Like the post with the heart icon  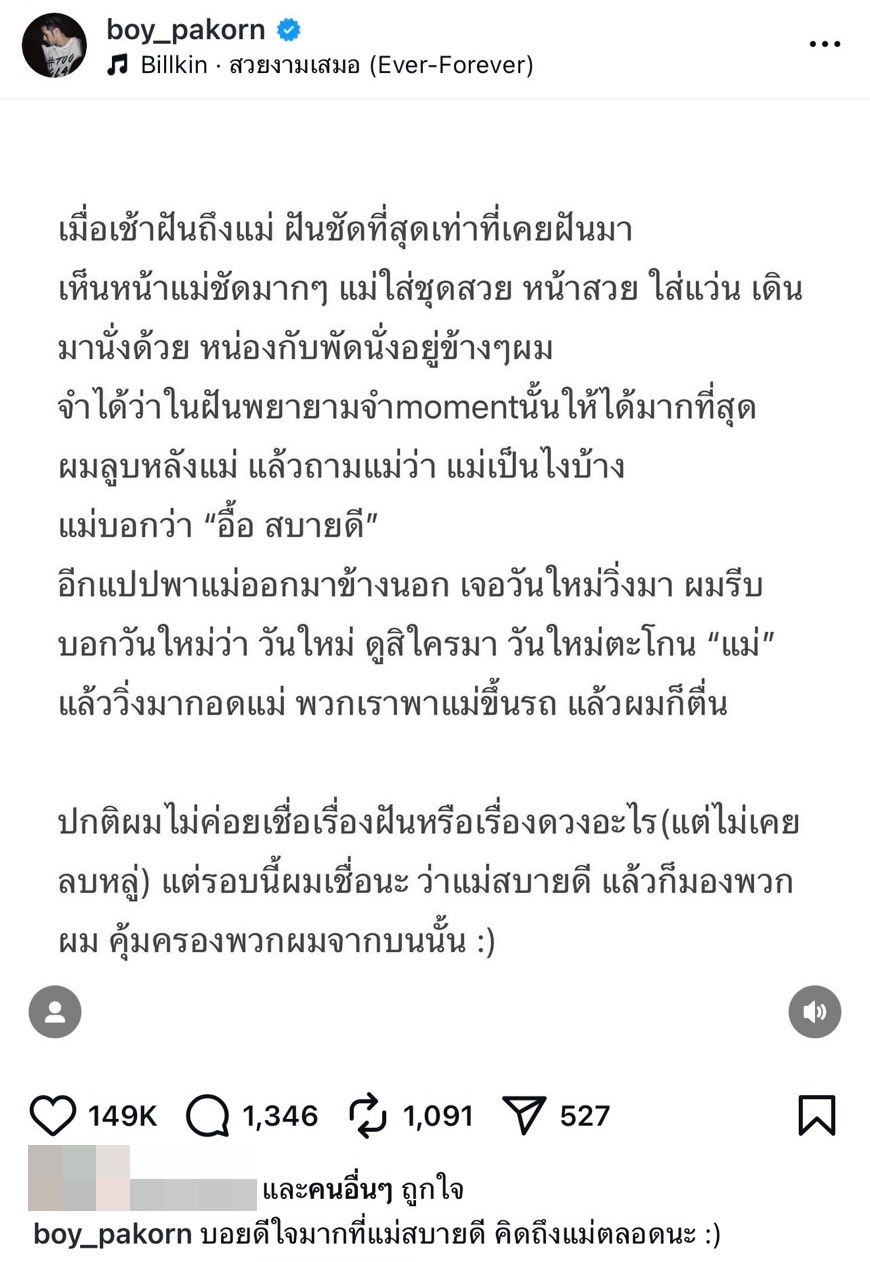point(53,1116)
